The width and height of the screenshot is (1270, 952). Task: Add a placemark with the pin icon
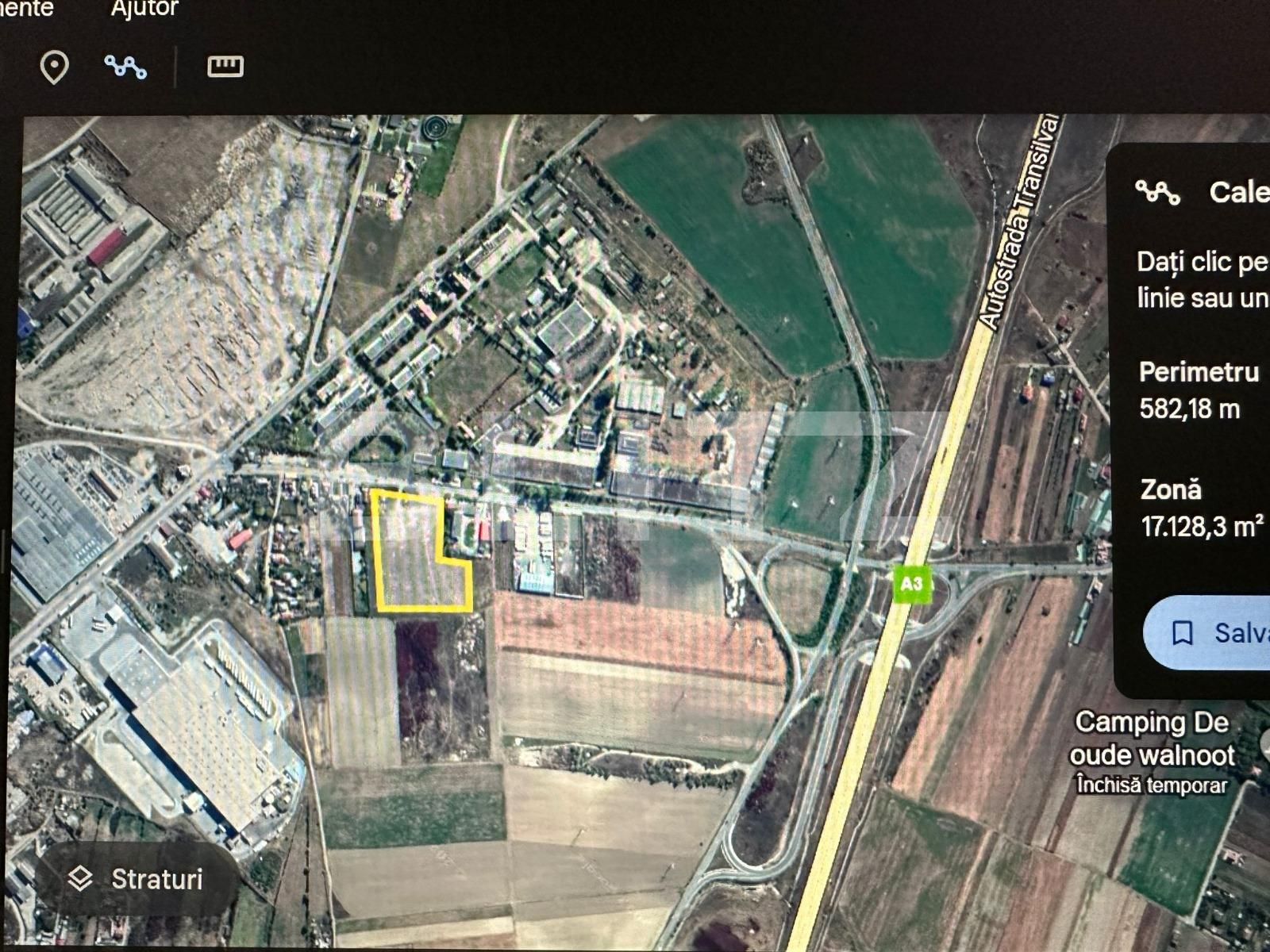pos(54,67)
